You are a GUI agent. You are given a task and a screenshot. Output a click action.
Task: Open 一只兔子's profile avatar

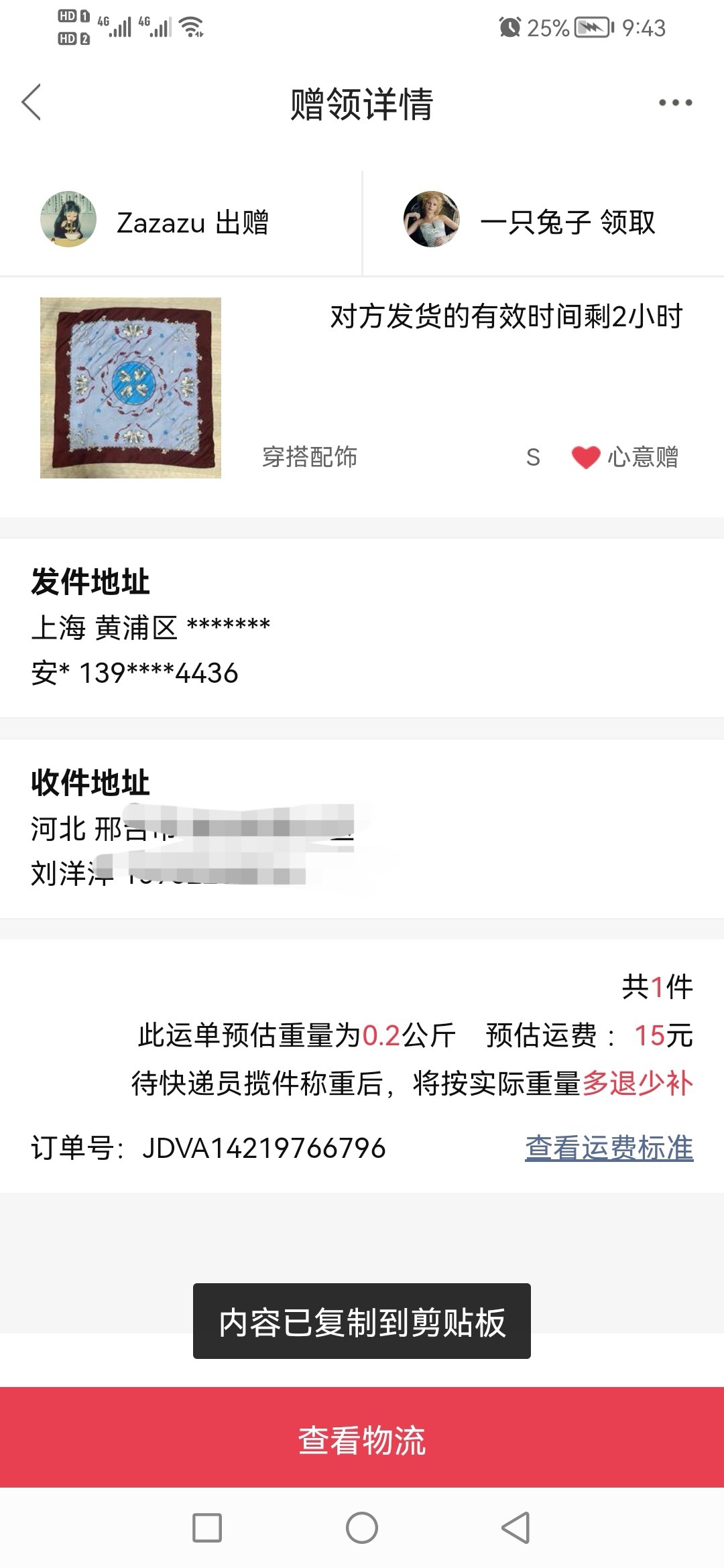pyautogui.click(x=431, y=220)
